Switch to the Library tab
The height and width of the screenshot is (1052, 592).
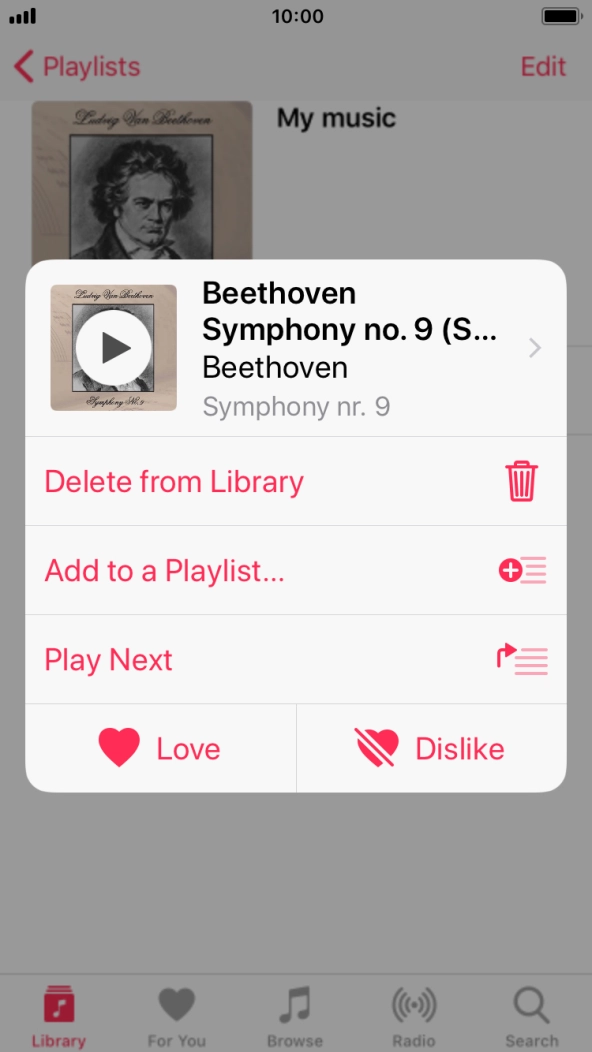[59, 1014]
